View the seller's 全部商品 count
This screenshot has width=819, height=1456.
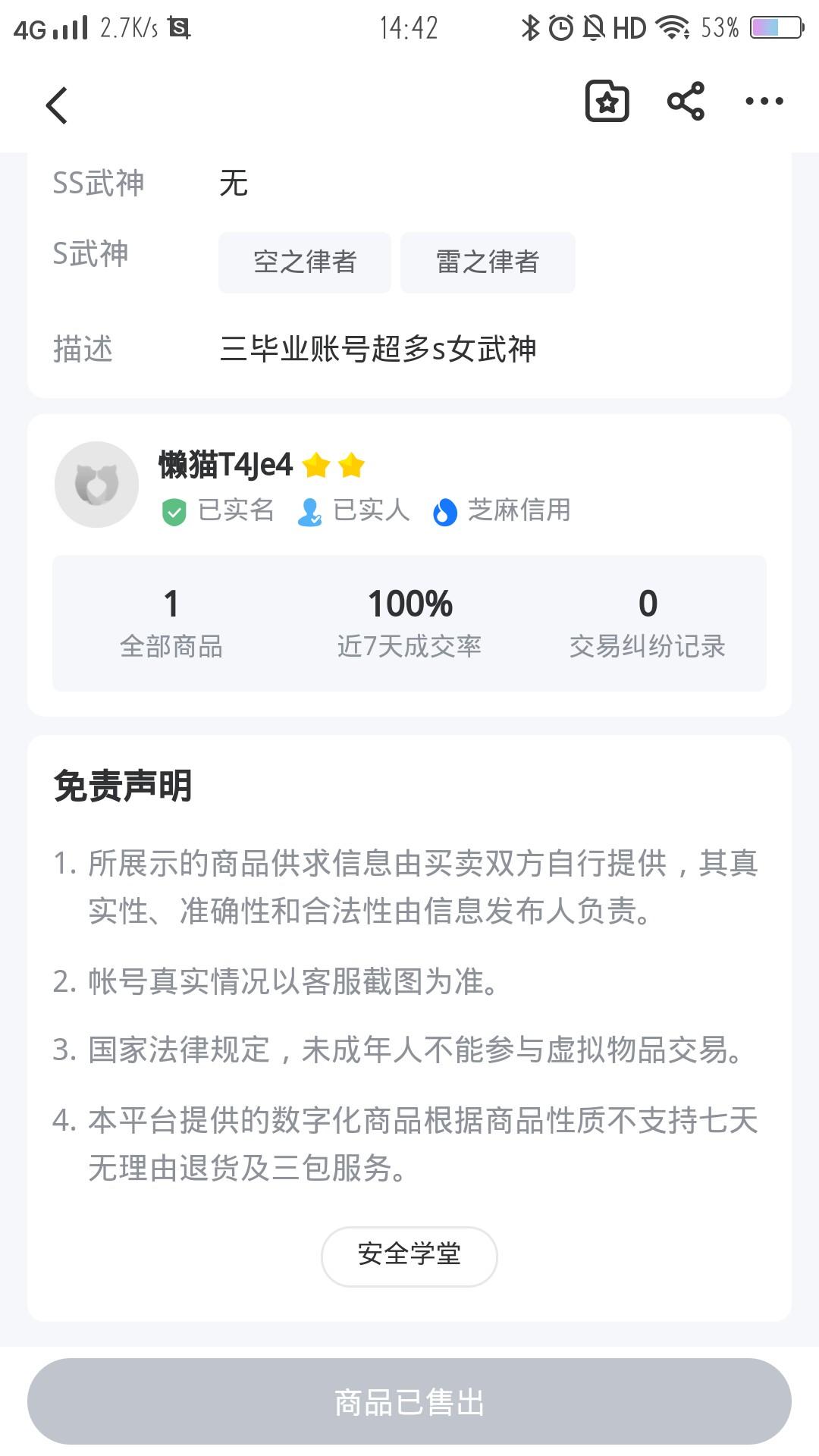(x=171, y=623)
